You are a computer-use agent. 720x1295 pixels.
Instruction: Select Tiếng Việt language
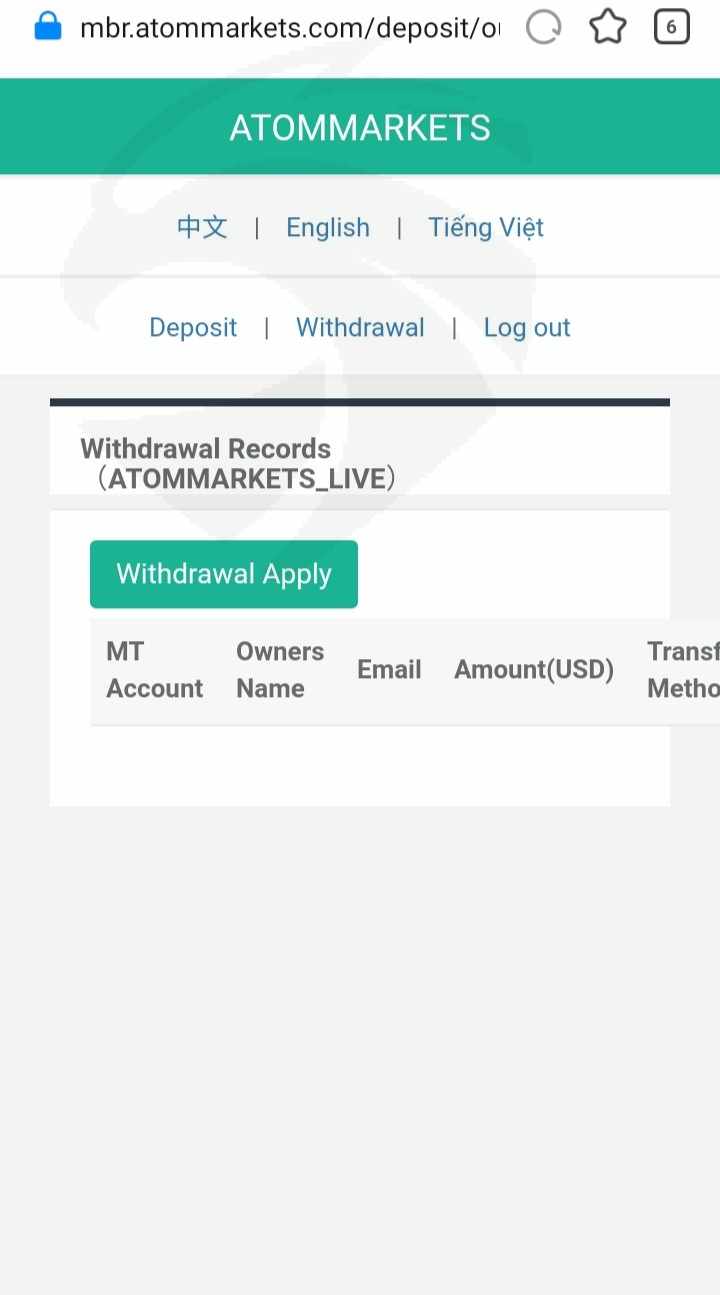486,227
